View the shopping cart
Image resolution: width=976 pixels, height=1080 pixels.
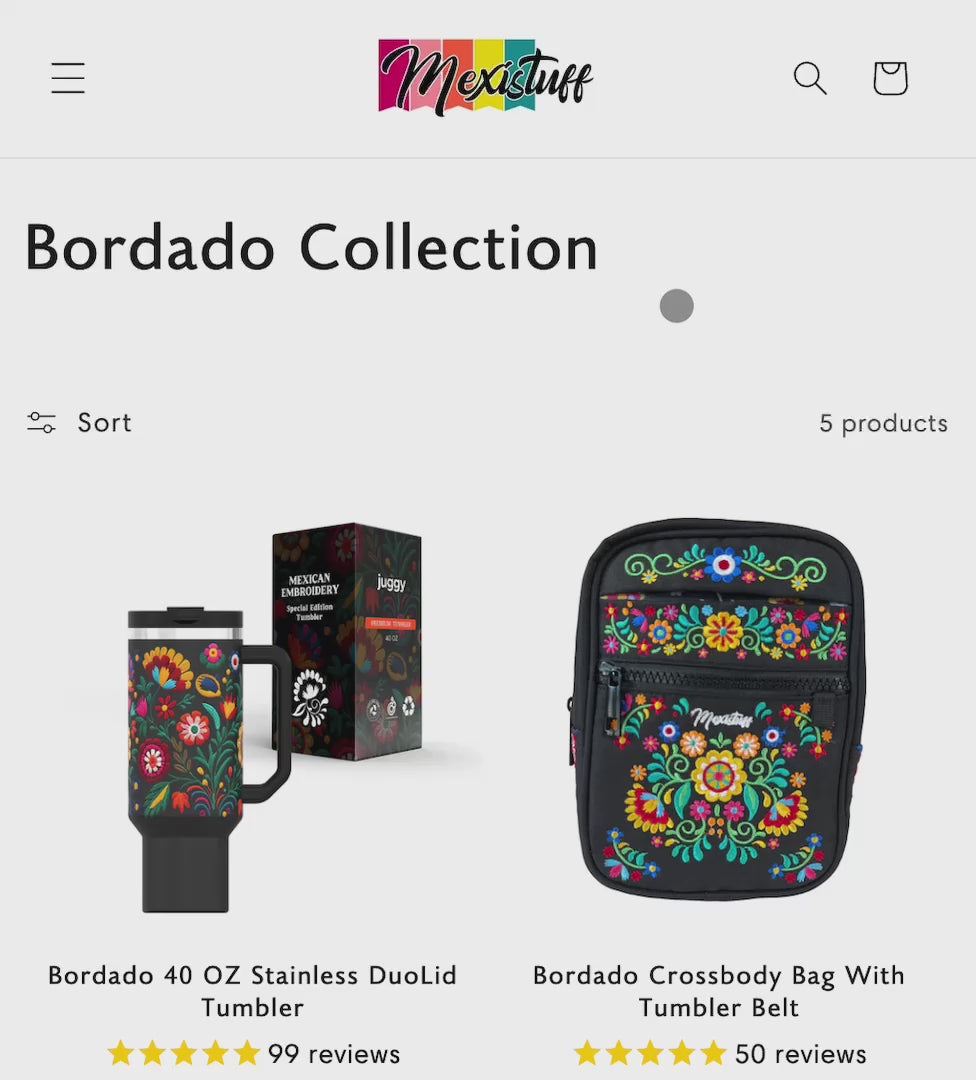(x=890, y=78)
